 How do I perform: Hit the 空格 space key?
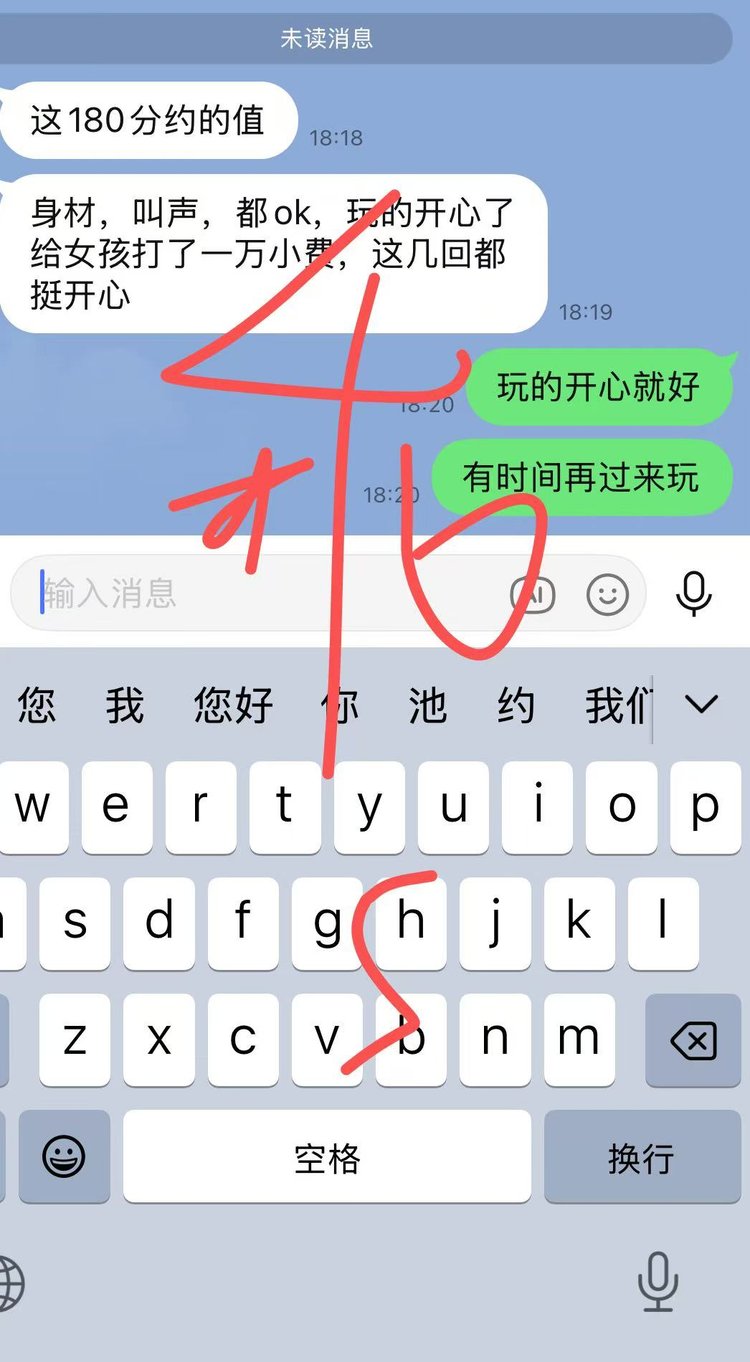point(327,1158)
